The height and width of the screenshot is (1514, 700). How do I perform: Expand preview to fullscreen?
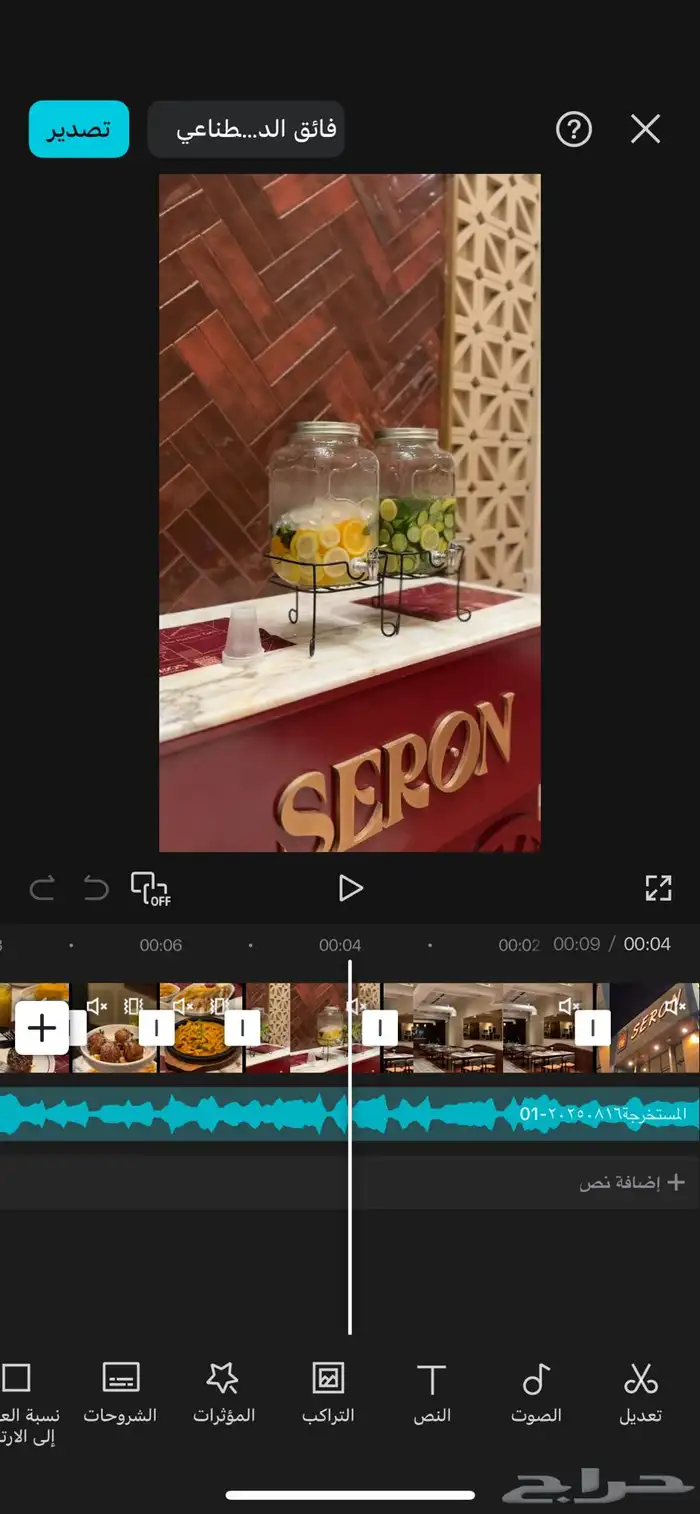658,888
